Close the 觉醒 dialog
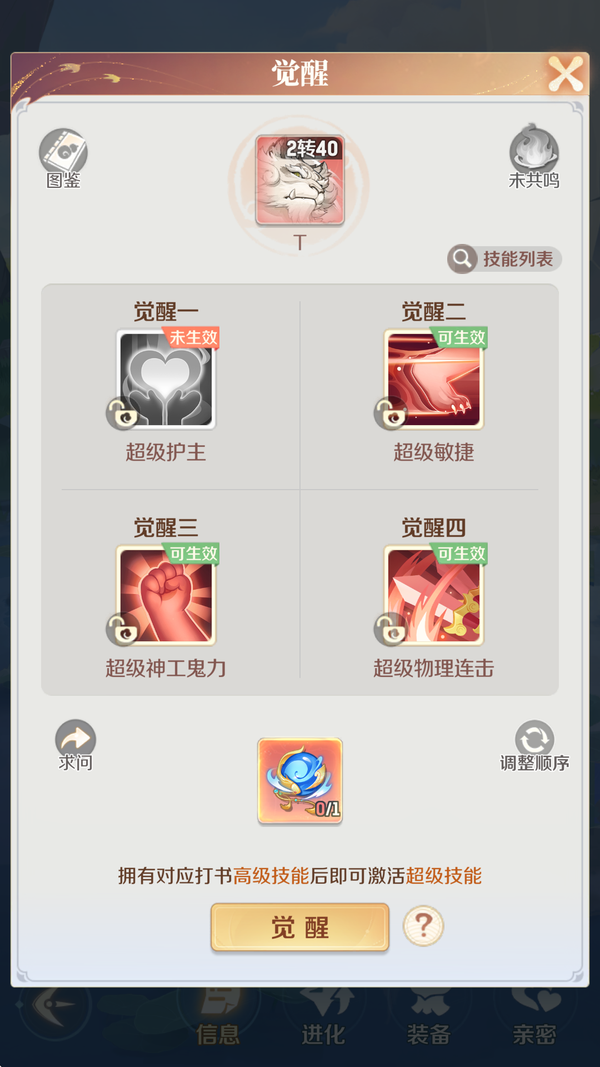600x1067 pixels. [x=565, y=74]
